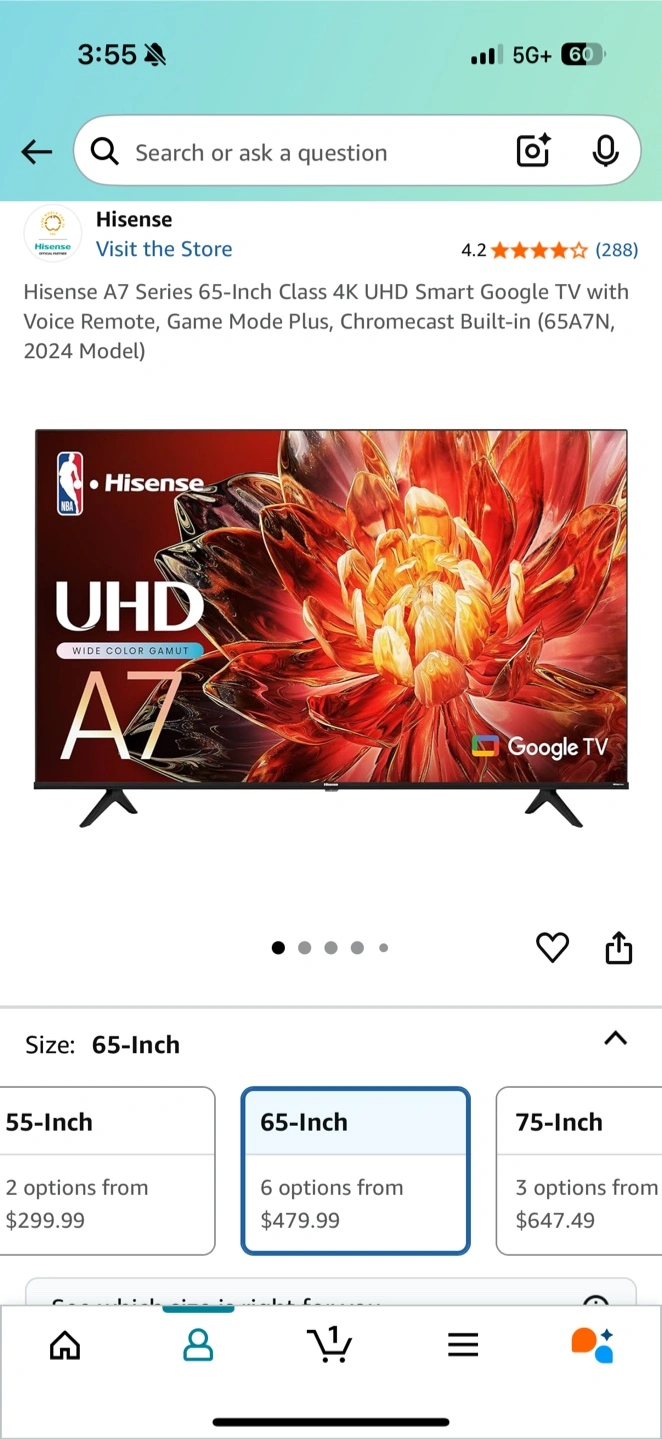The height and width of the screenshot is (1440, 662).
Task: Select the 55-Inch size option
Action: click(x=105, y=1170)
